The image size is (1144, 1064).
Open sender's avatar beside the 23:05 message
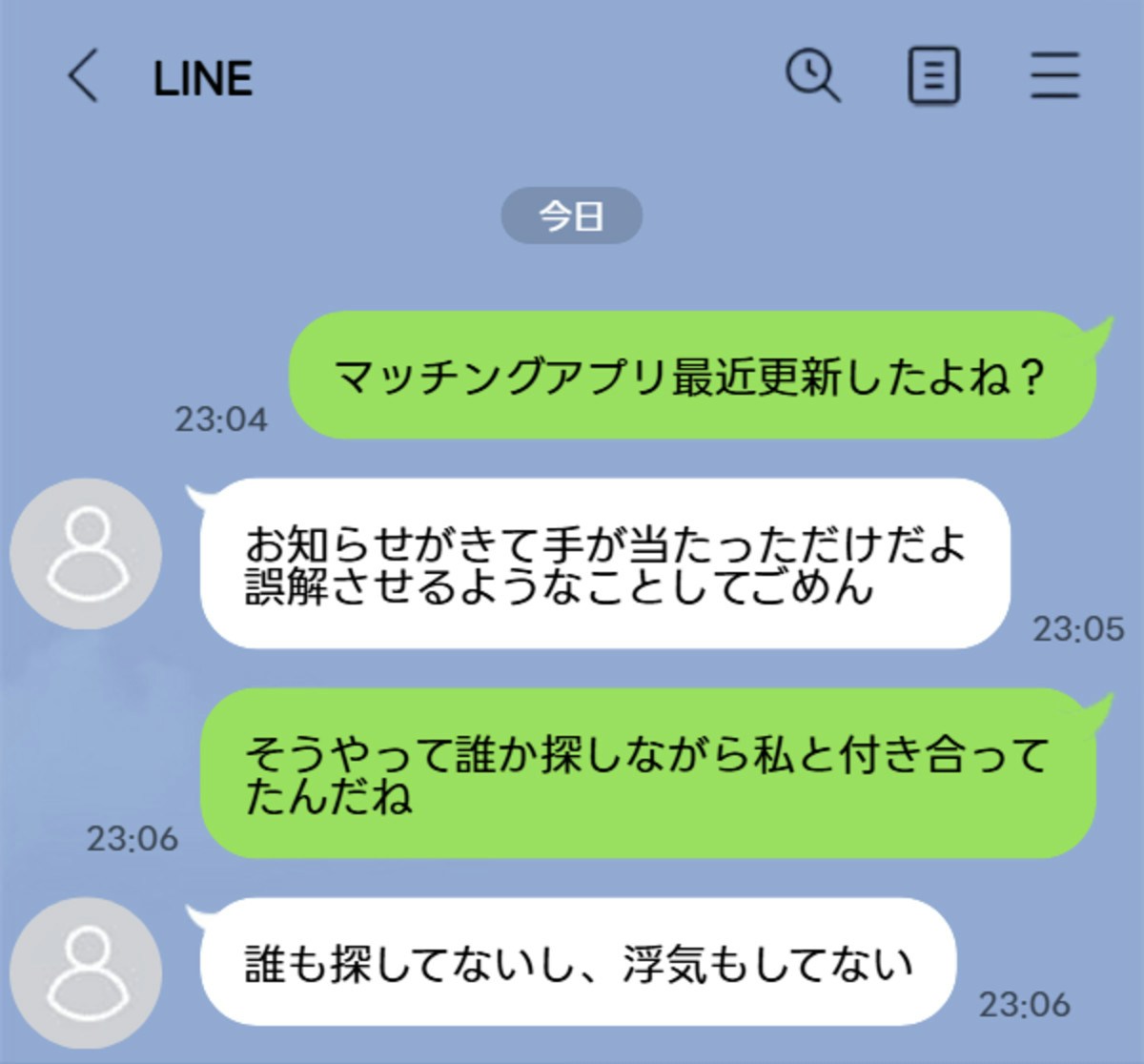[86, 554]
